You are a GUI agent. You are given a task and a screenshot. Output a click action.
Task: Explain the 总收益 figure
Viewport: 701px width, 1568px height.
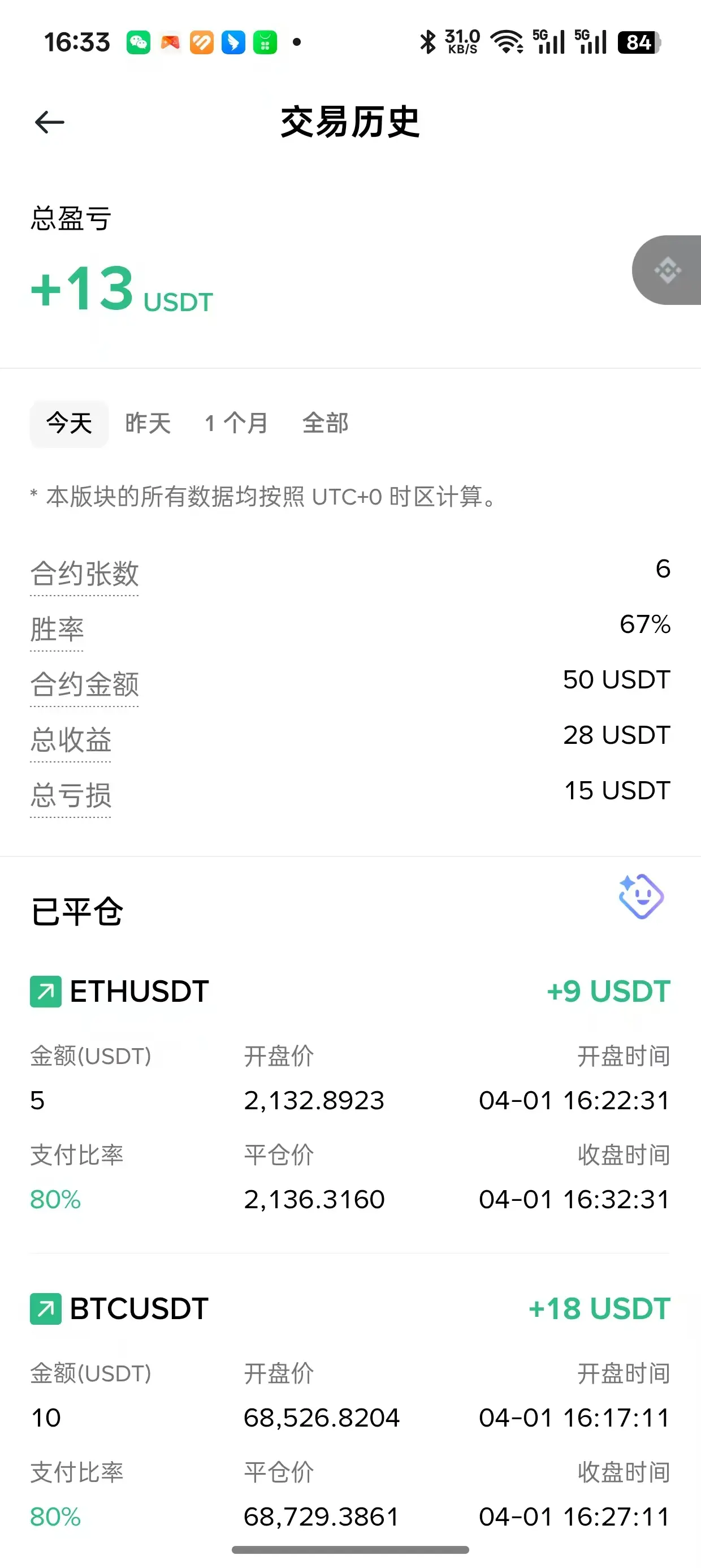pos(71,740)
